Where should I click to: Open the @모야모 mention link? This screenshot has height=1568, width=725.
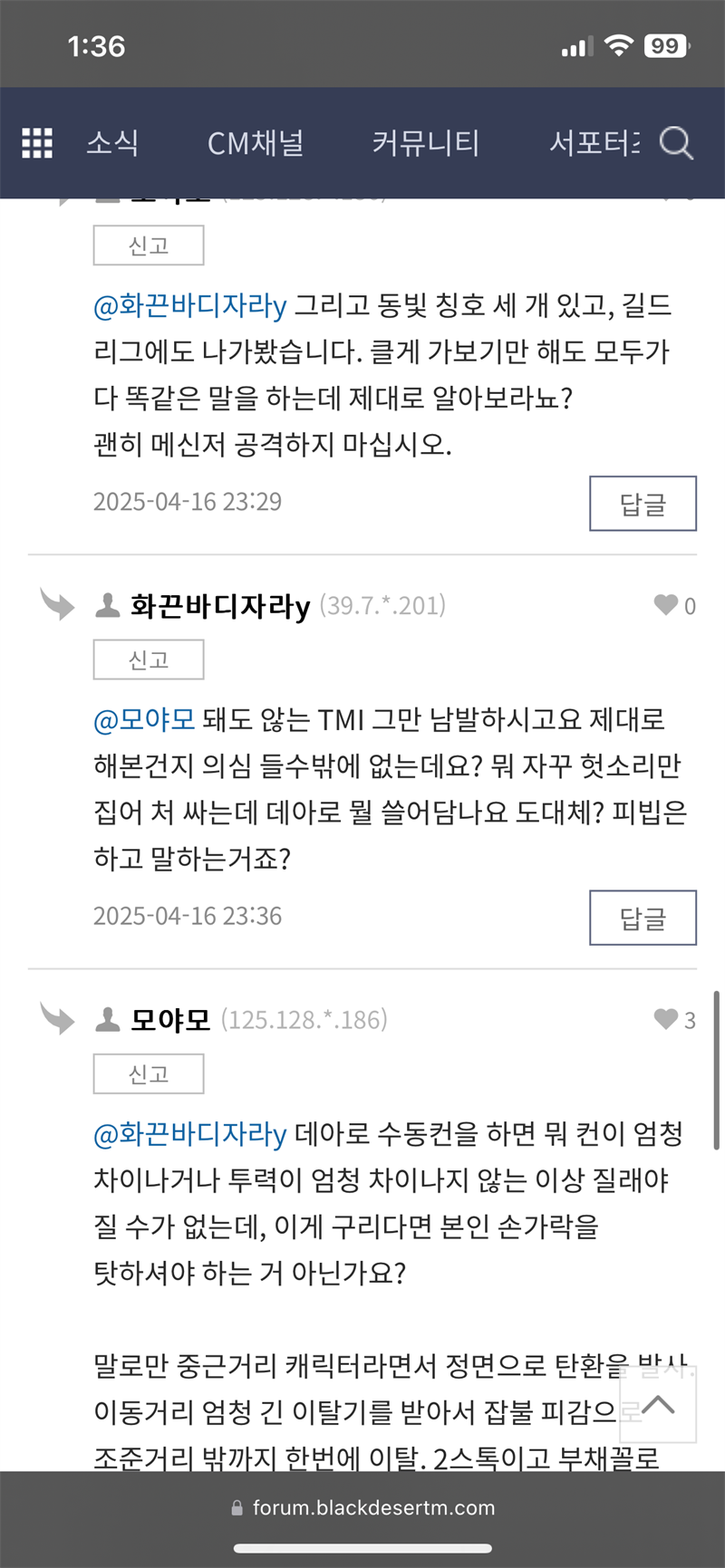pos(144,720)
